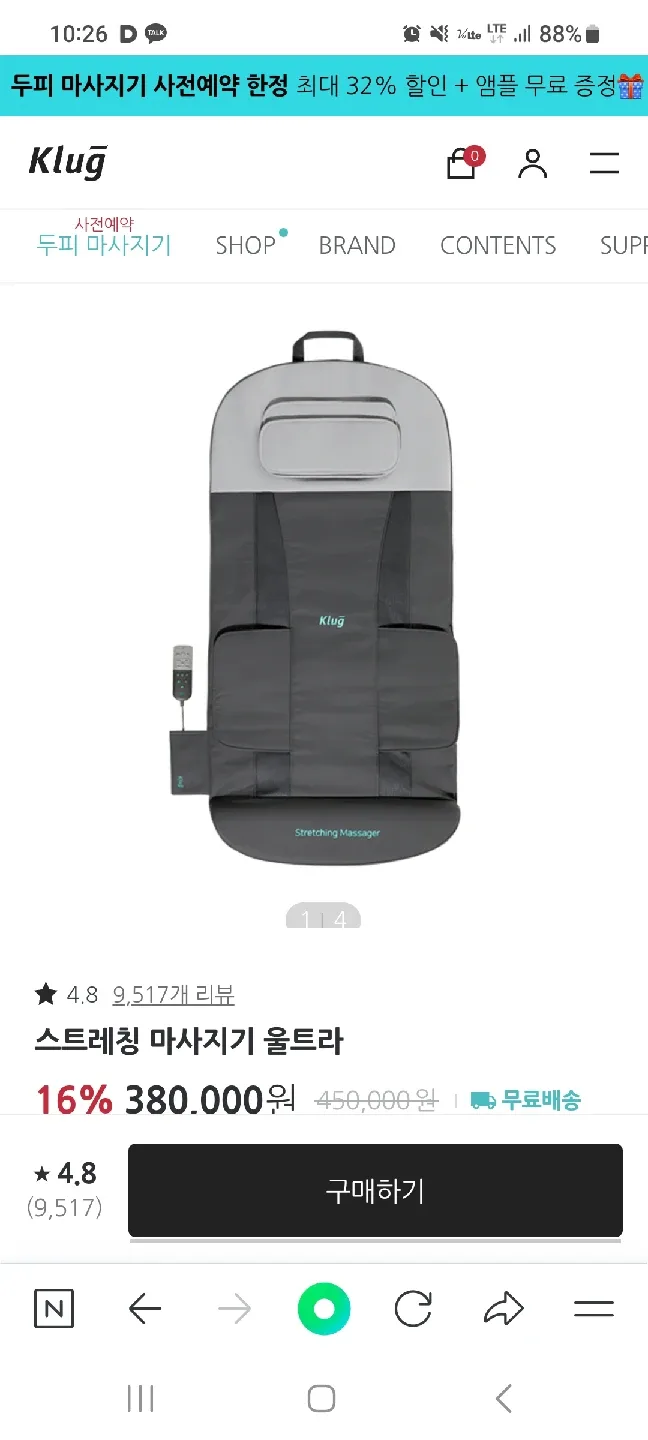The image size is (648, 1440).
Task: Open recent apps from navigation bar
Action: [x=140, y=1399]
